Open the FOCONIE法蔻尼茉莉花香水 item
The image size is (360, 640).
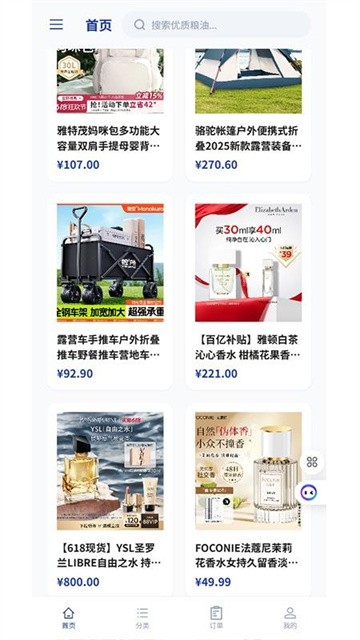[x=248, y=500]
